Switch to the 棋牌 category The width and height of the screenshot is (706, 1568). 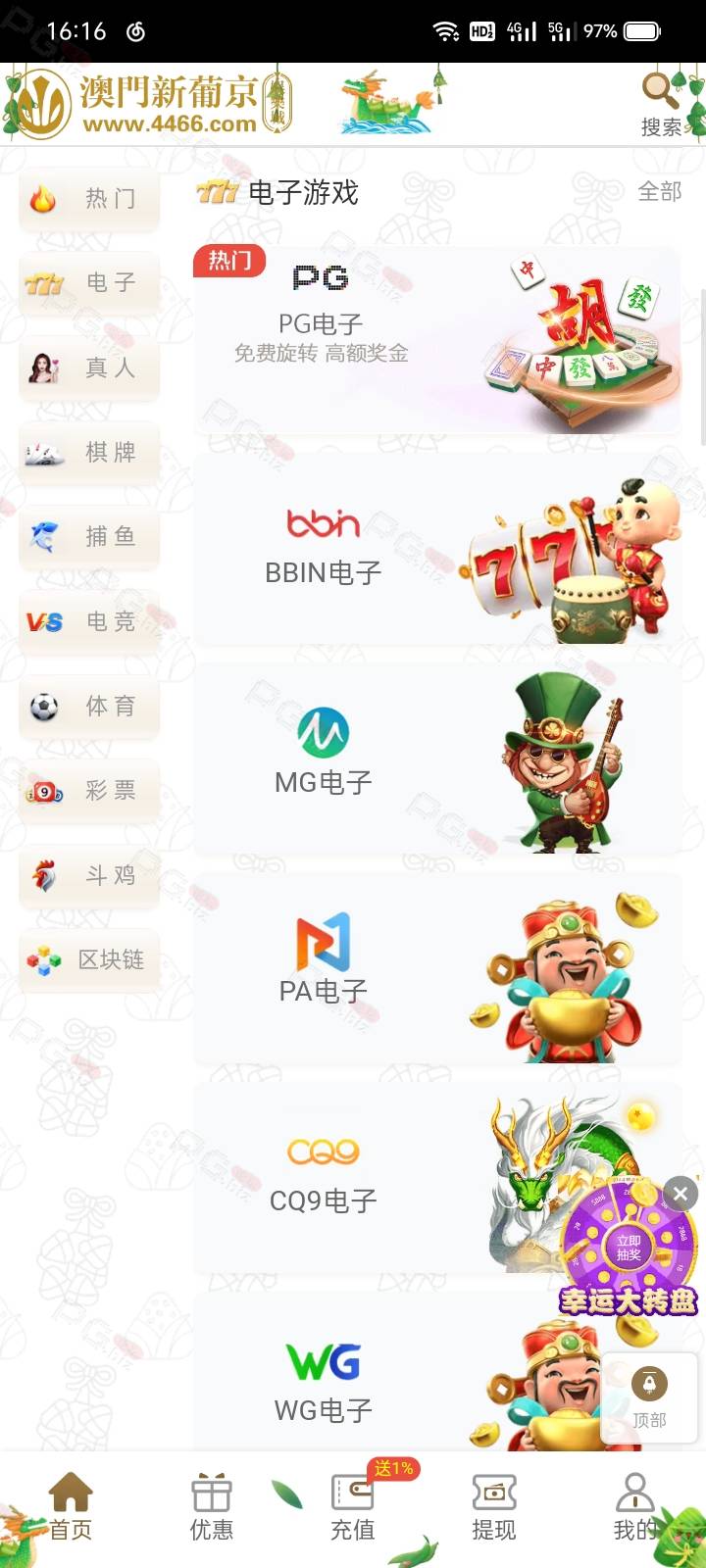(89, 453)
